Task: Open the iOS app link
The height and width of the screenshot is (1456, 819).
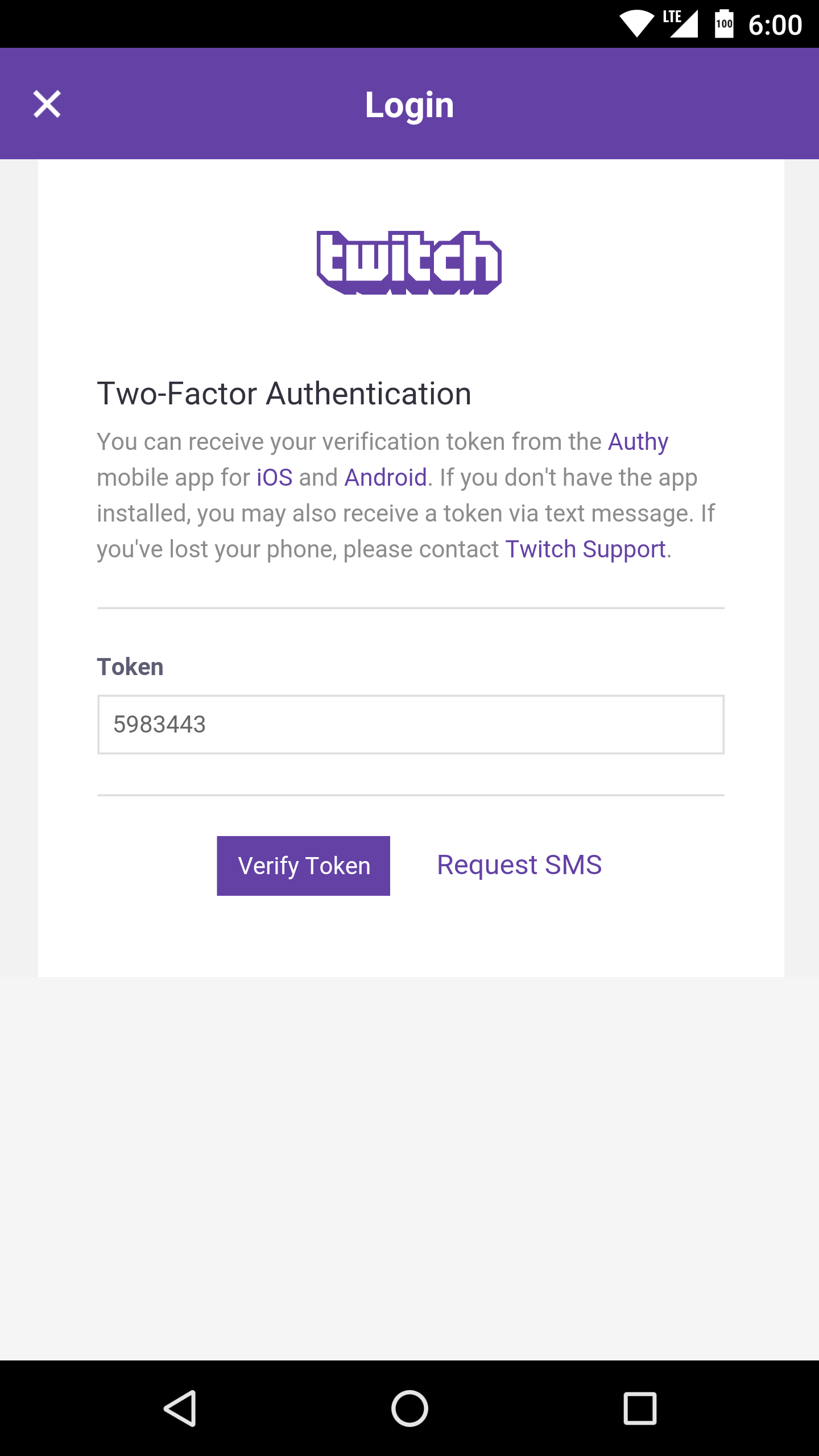Action: tap(274, 478)
